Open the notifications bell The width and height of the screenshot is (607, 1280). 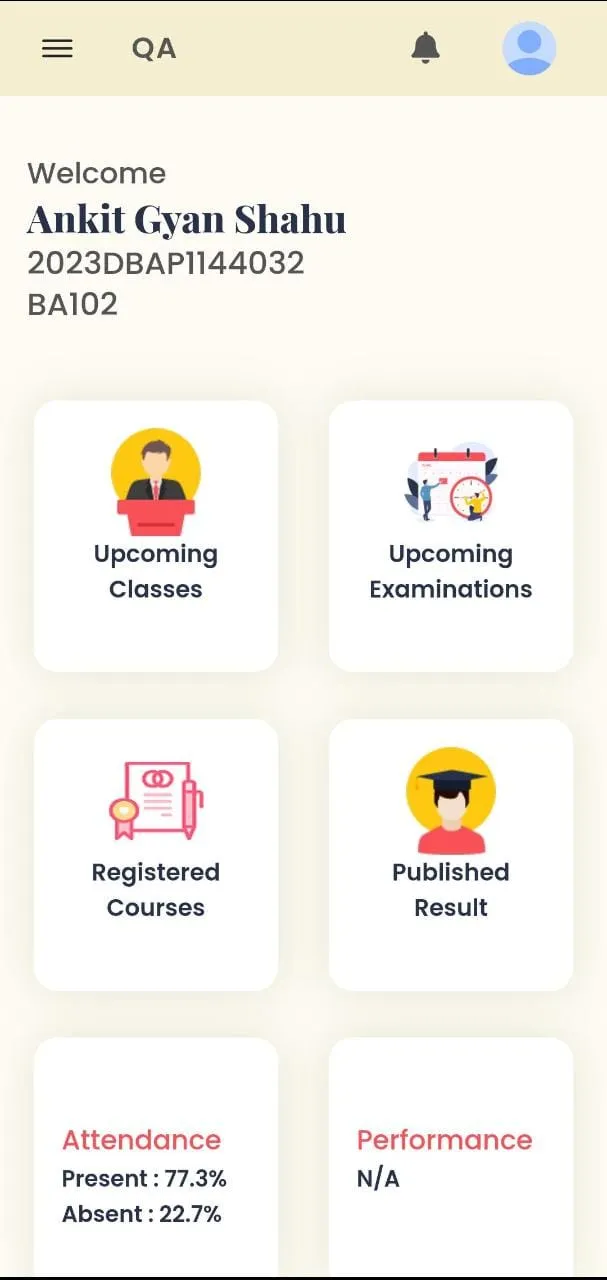426,47
